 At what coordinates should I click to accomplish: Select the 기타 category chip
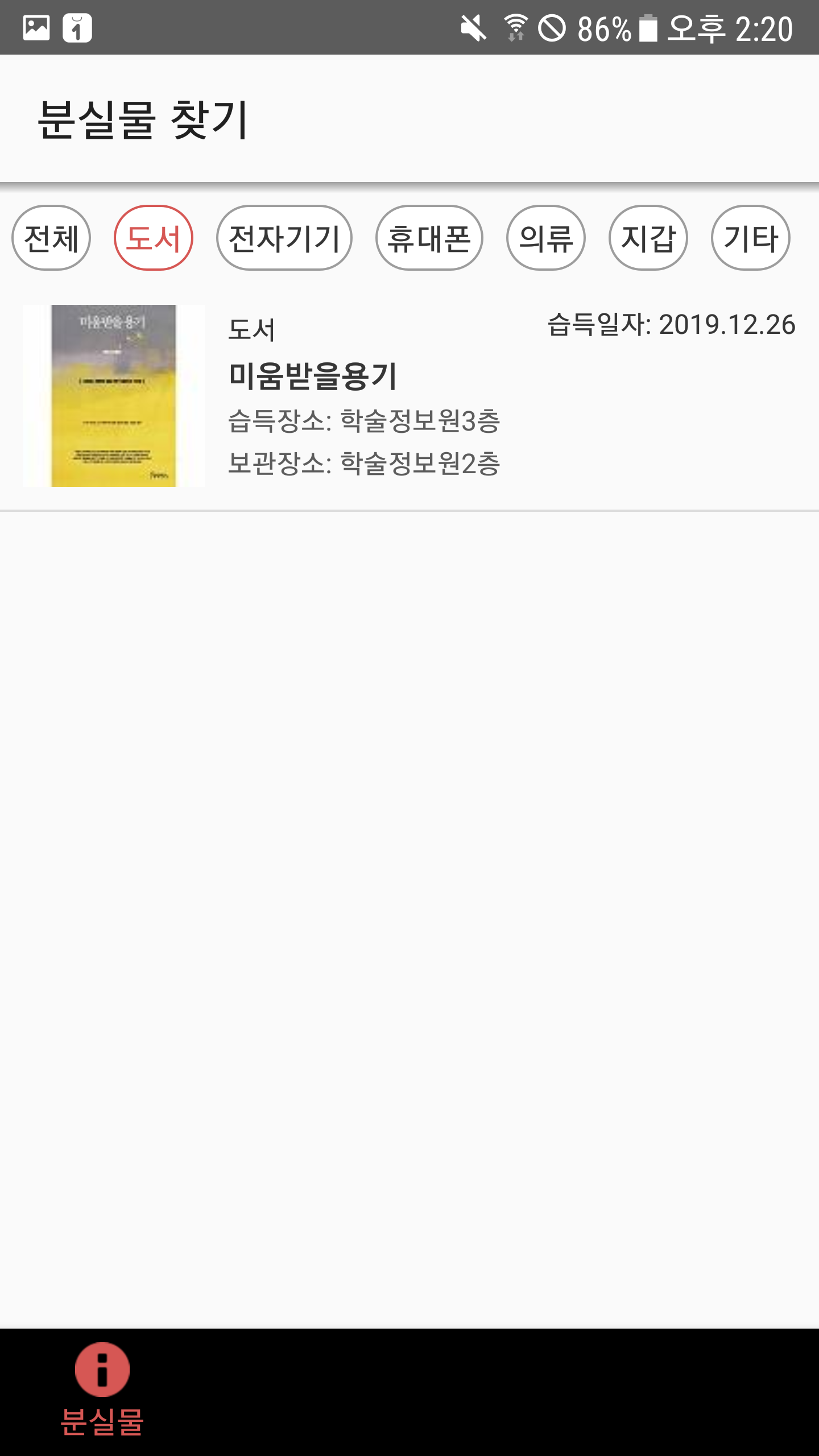(751, 238)
